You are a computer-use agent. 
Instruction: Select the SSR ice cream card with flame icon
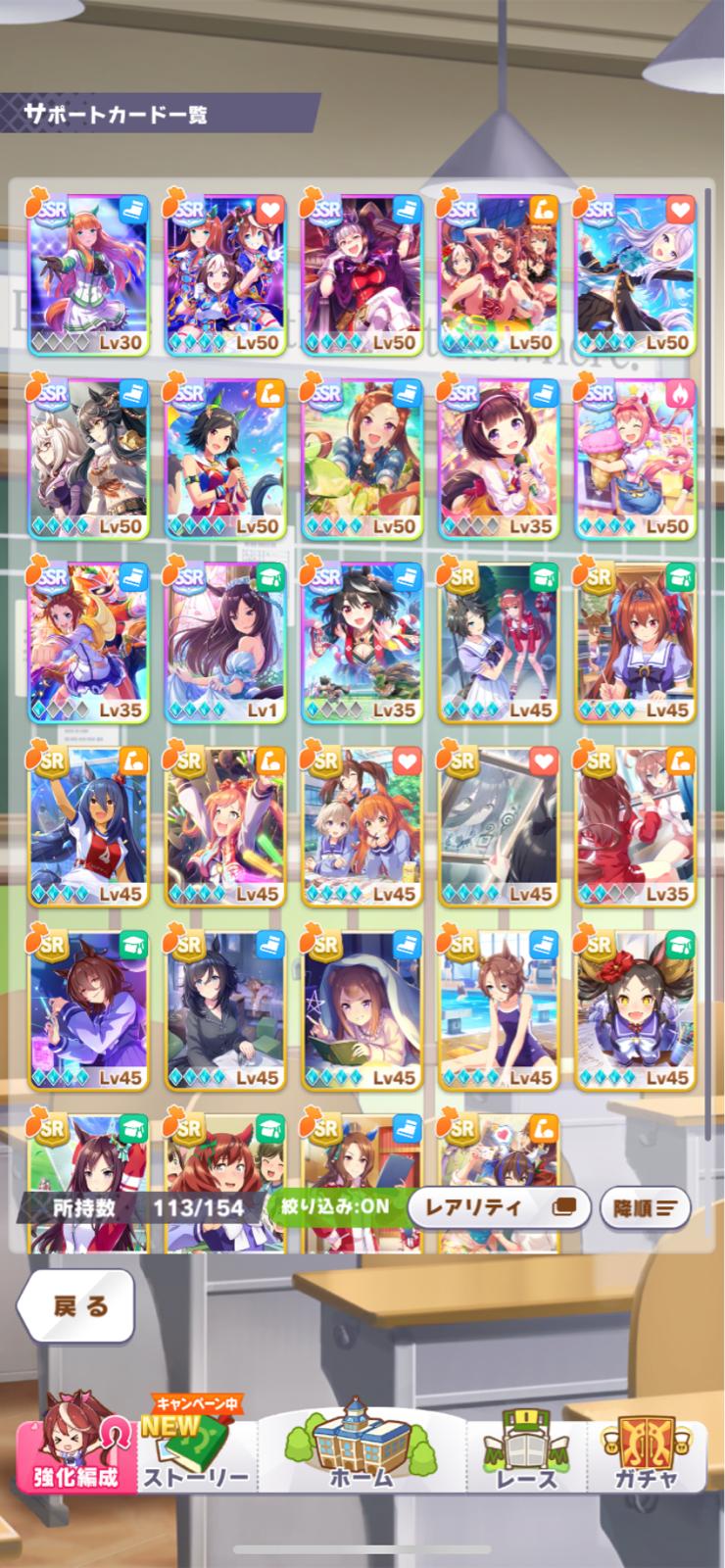[x=636, y=459]
